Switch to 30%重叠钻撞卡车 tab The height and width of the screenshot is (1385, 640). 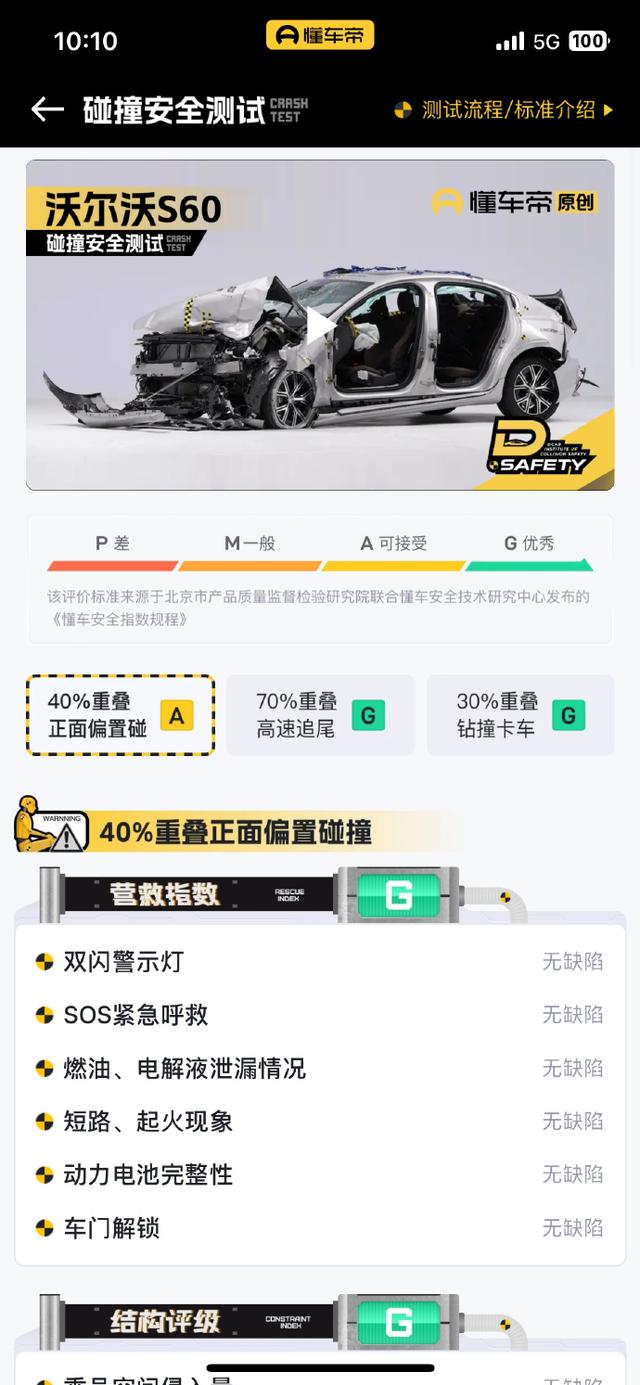(520, 715)
